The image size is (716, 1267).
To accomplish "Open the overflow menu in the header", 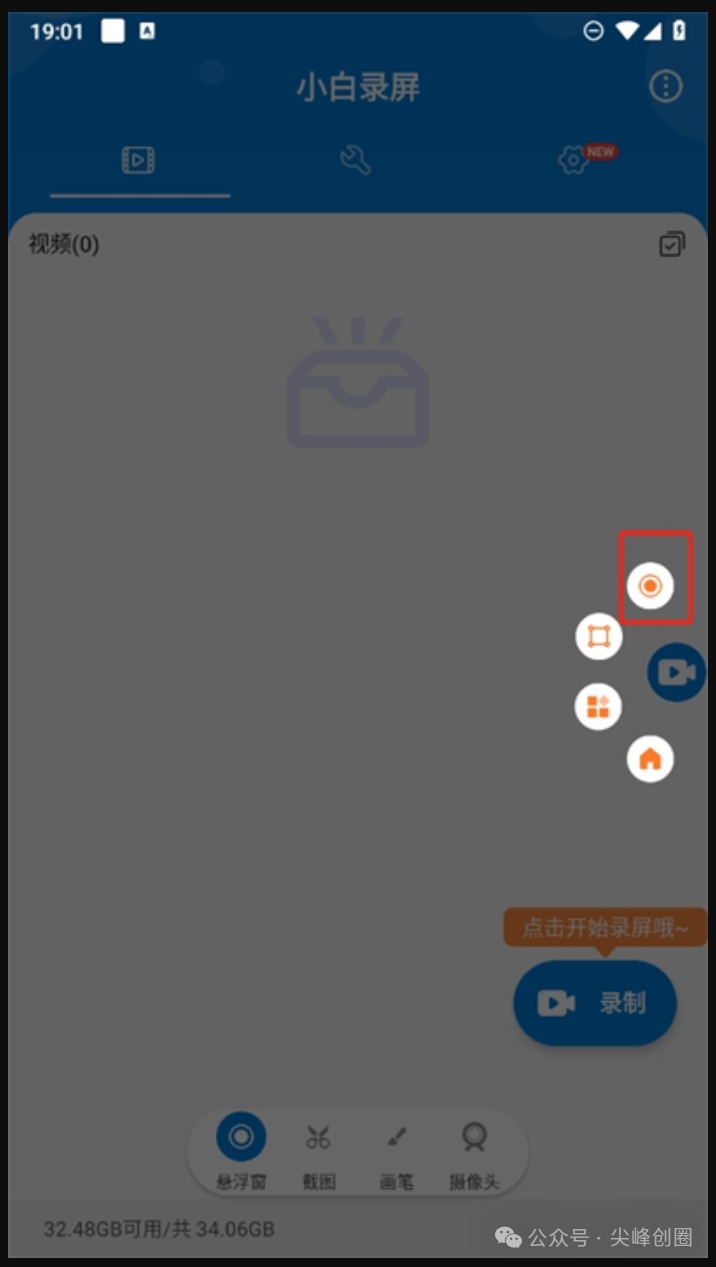I will [665, 87].
